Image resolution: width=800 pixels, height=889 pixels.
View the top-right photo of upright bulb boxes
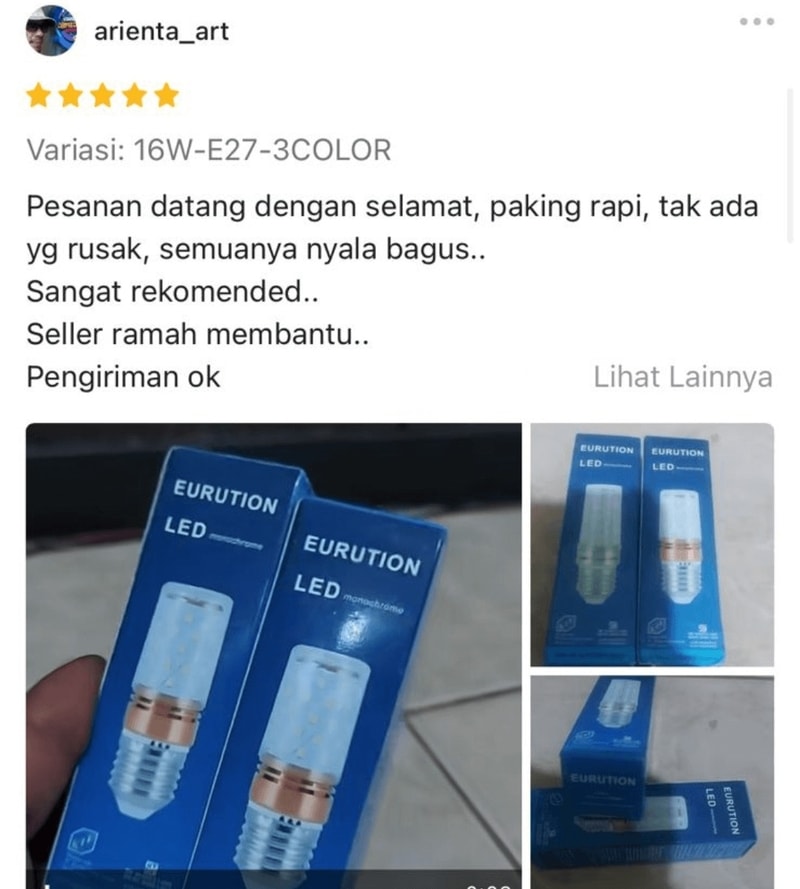click(x=652, y=544)
